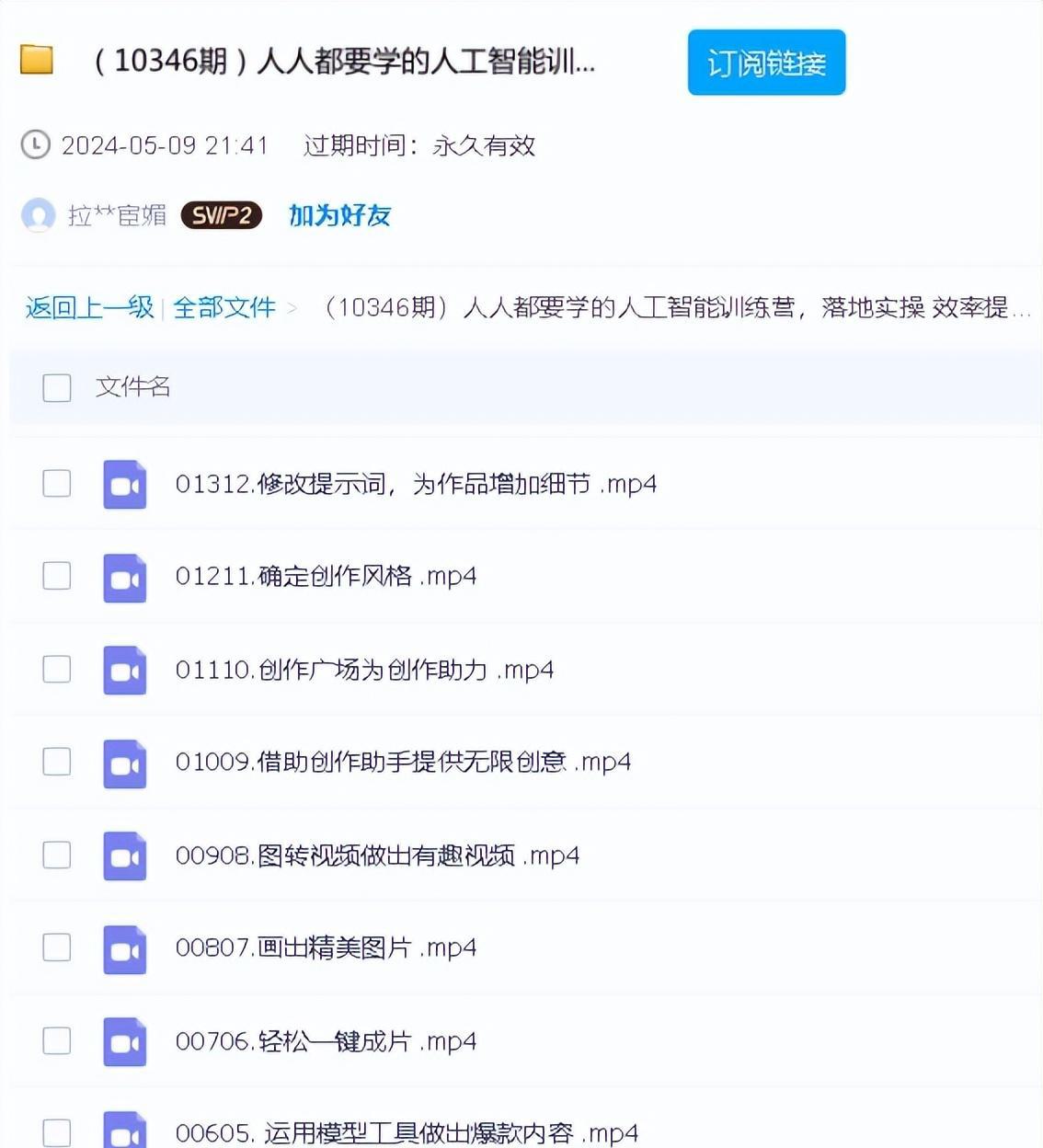The width and height of the screenshot is (1043, 1148).
Task: Open 01110.创作广场为创作助力.mp4
Action: (364, 670)
